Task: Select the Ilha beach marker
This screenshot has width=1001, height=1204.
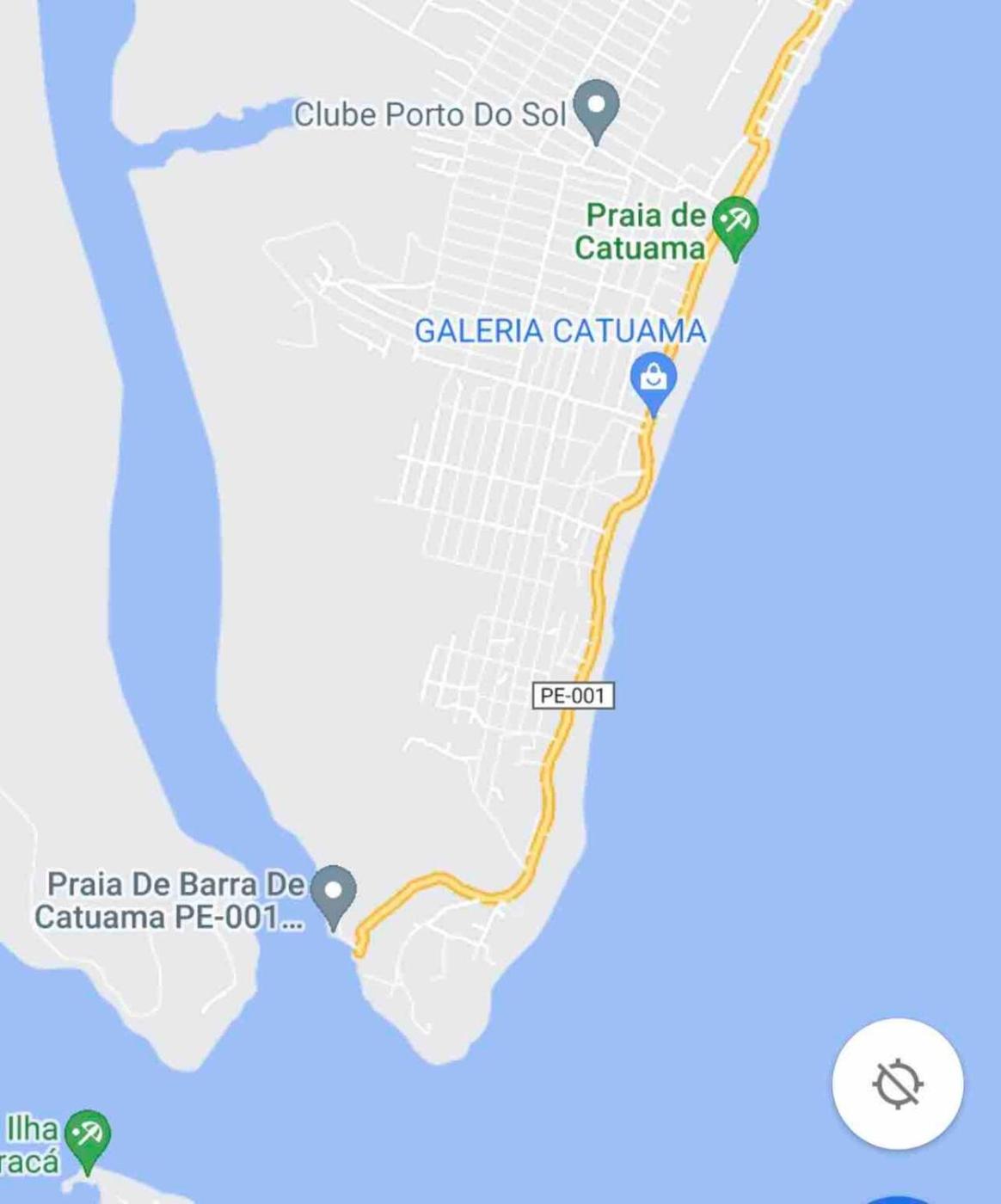Action: [x=87, y=1136]
